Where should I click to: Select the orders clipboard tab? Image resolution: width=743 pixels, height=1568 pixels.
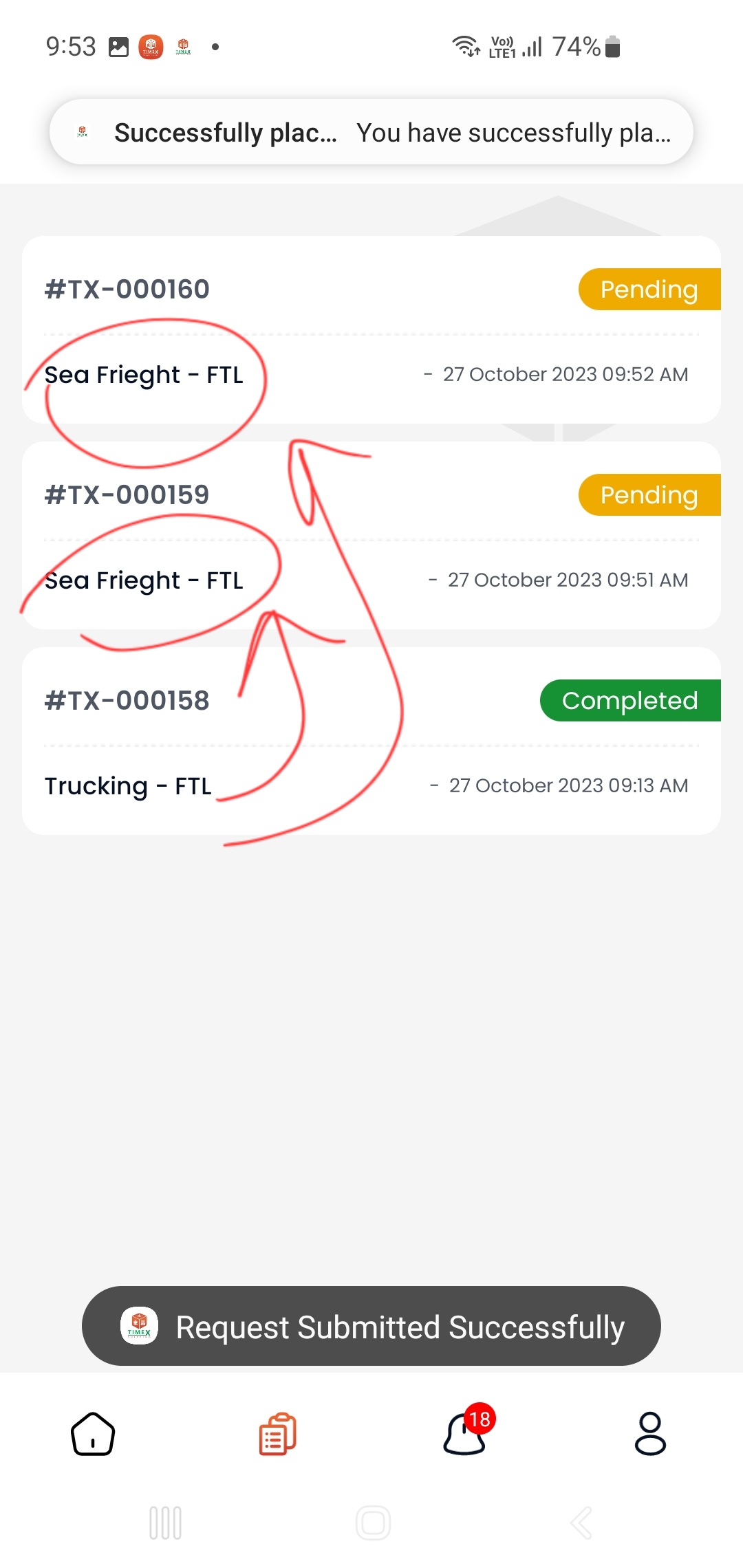click(278, 1434)
